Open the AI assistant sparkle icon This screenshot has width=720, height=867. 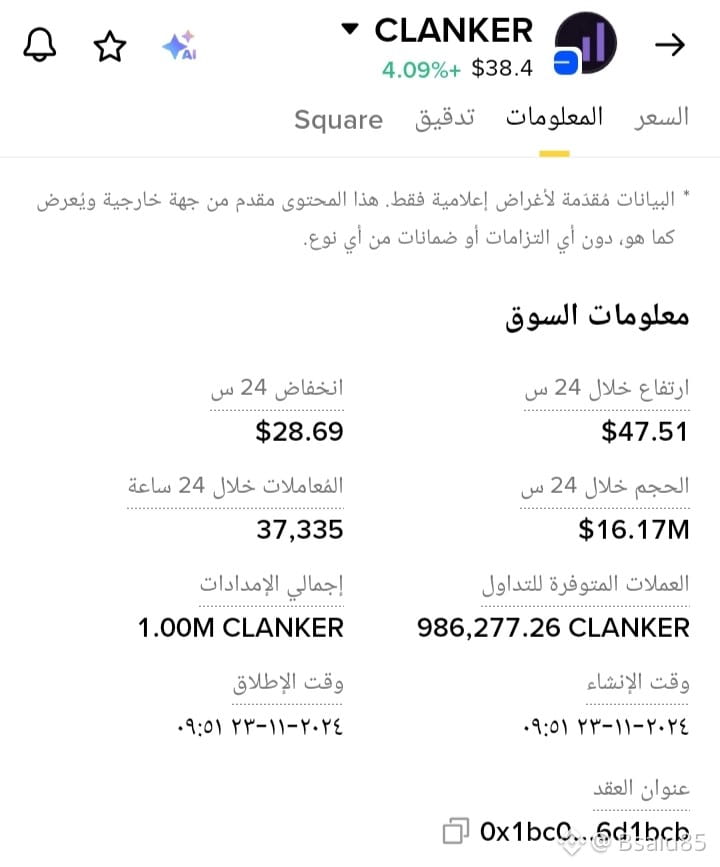coord(178,45)
